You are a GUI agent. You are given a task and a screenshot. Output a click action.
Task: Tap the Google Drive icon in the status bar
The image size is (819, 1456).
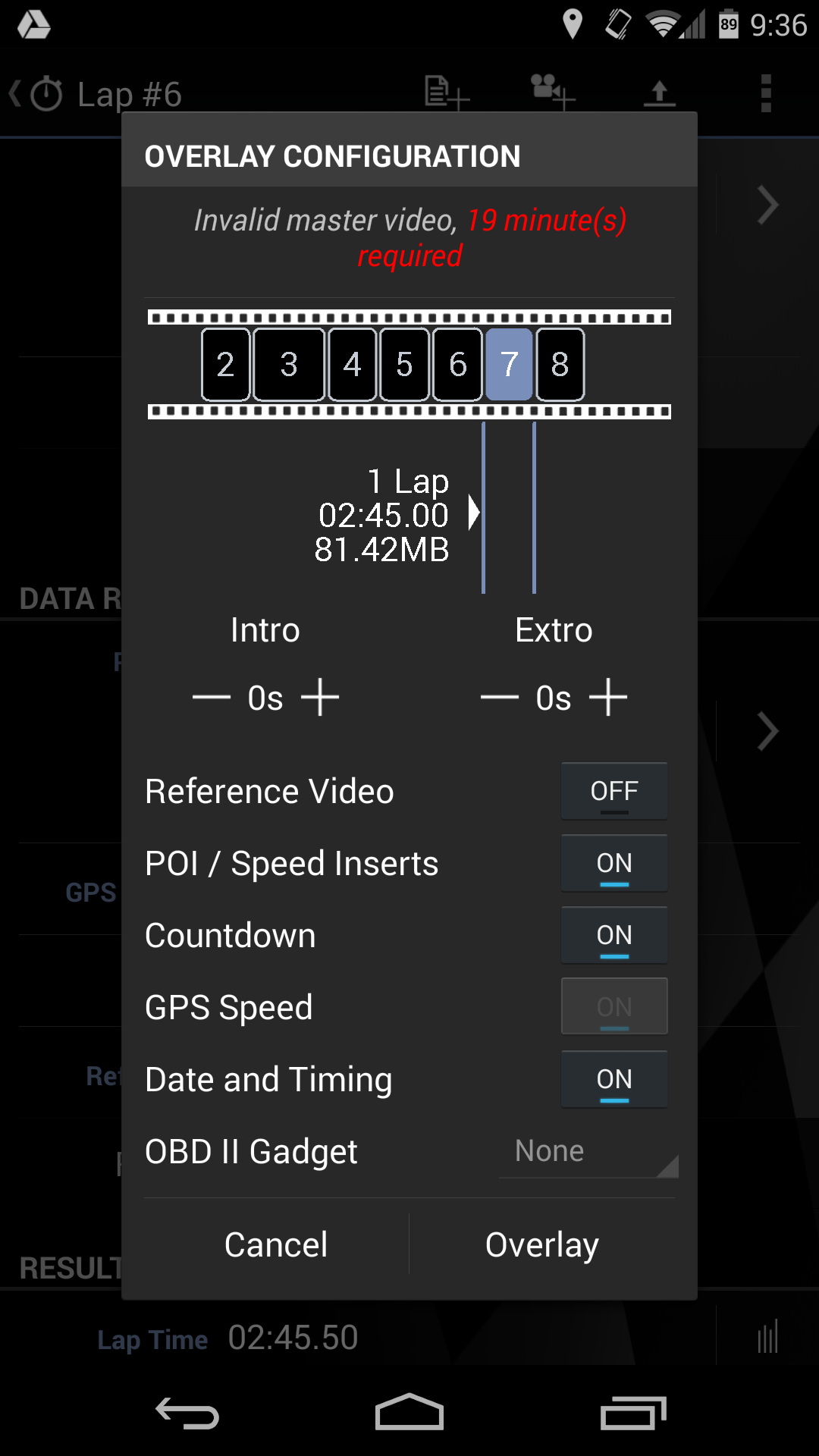point(34,25)
